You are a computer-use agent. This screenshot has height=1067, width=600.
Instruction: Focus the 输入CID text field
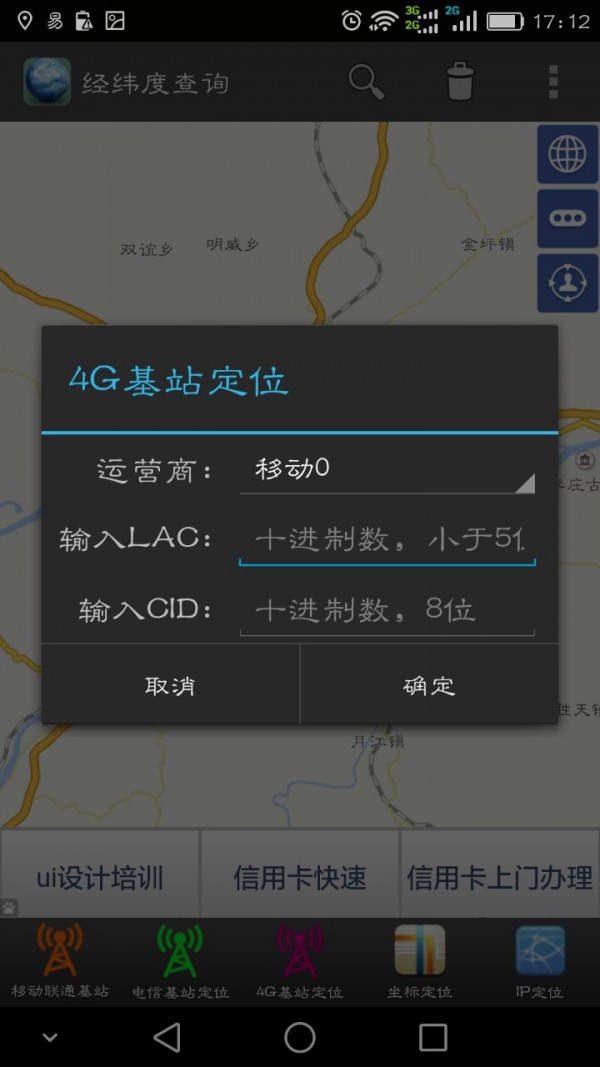(387, 609)
